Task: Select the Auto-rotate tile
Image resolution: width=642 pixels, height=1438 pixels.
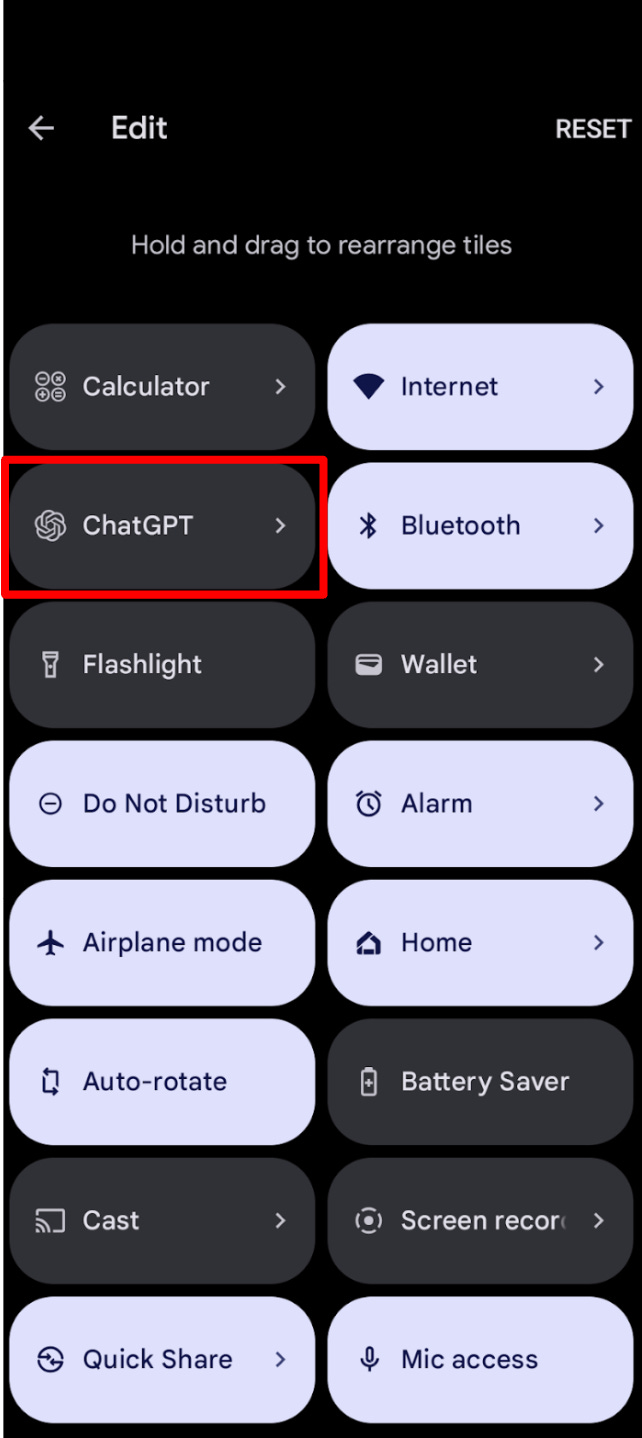Action: tap(162, 1081)
